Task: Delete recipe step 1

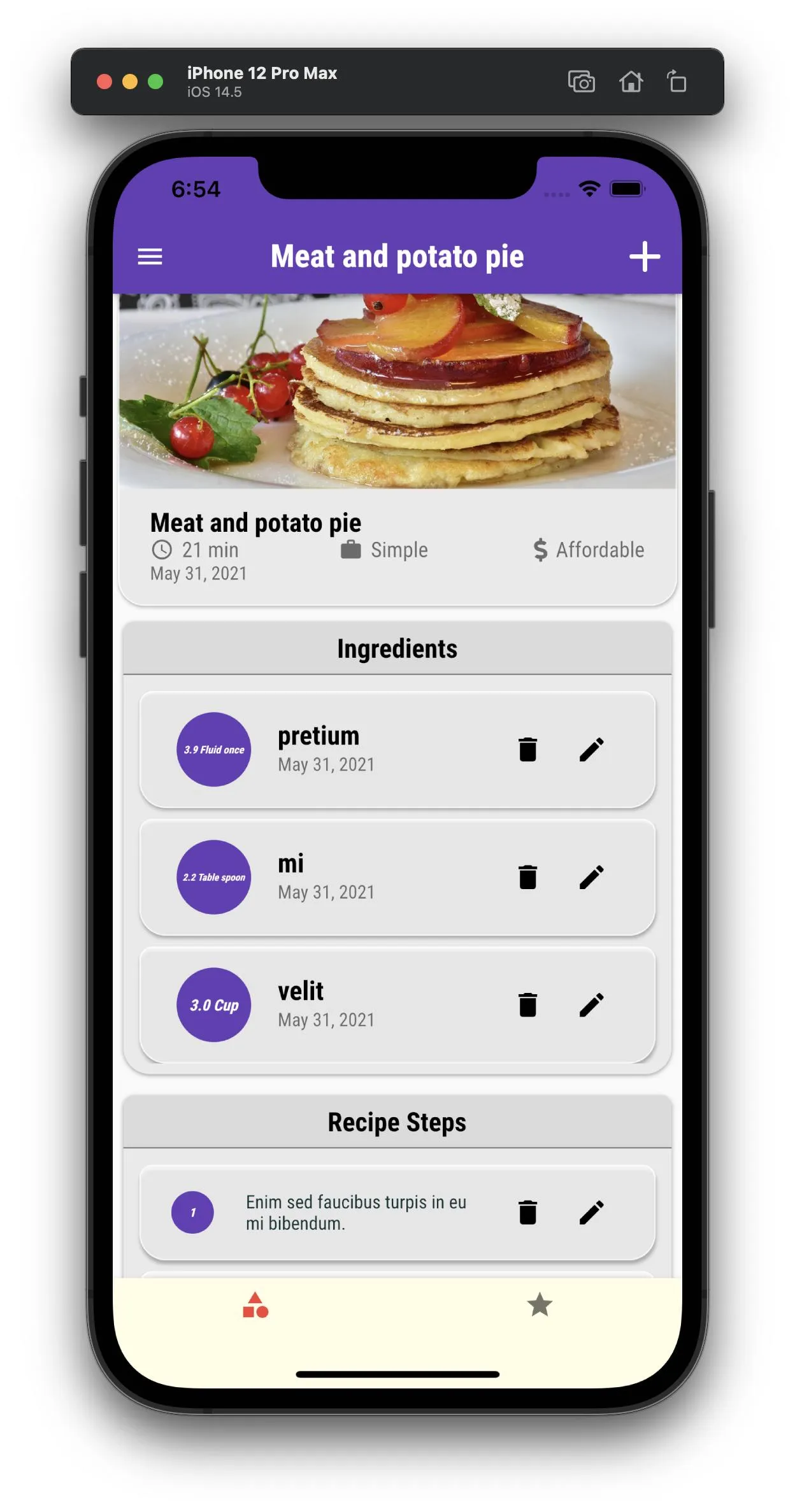Action: coord(527,1213)
